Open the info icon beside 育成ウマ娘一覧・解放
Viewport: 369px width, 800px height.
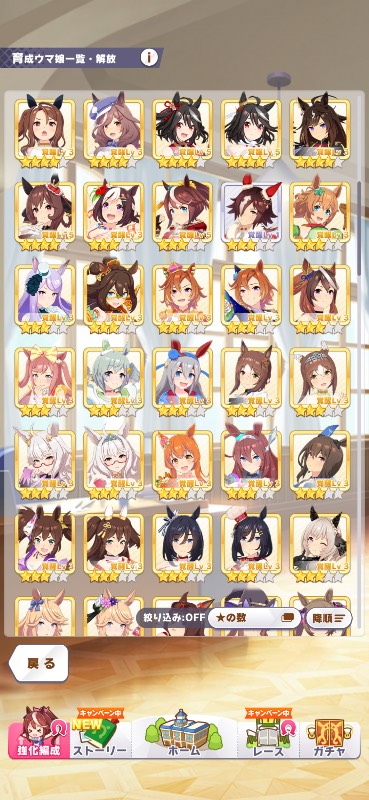149,58
